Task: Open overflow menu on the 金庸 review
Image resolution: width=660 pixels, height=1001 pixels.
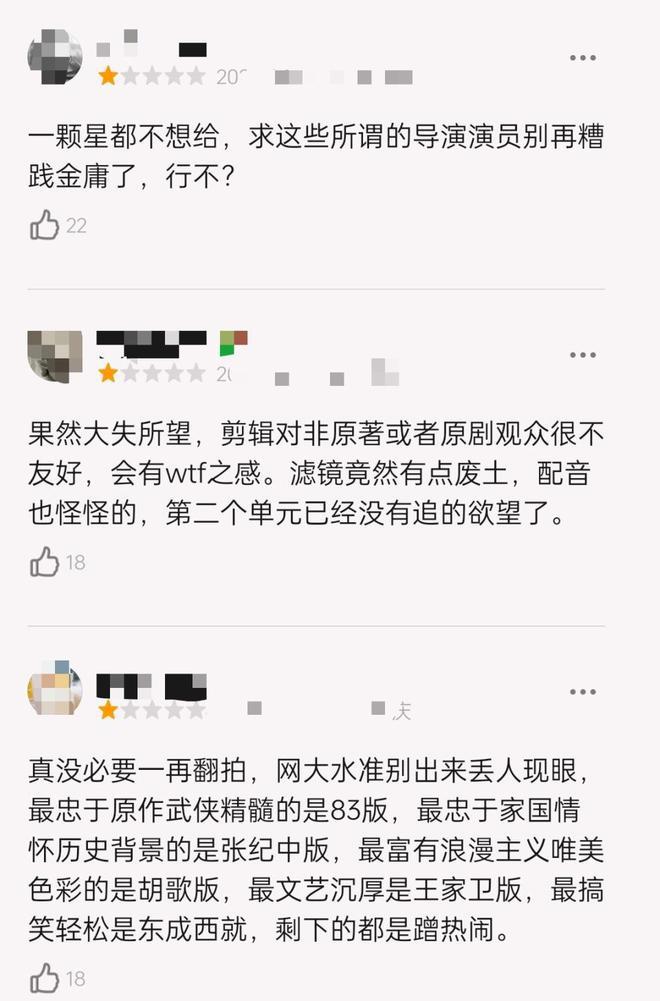Action: click(582, 58)
